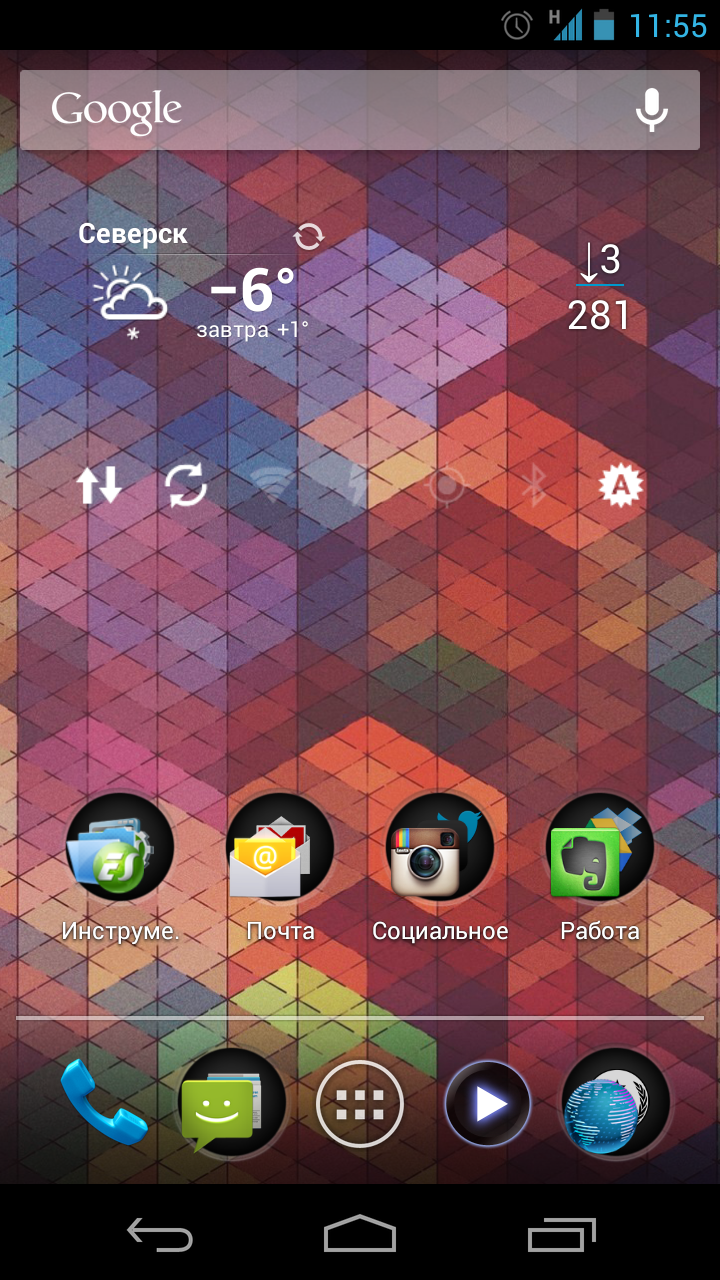Open the messaging folder in dock
This screenshot has height=1280, width=720.
232,1104
